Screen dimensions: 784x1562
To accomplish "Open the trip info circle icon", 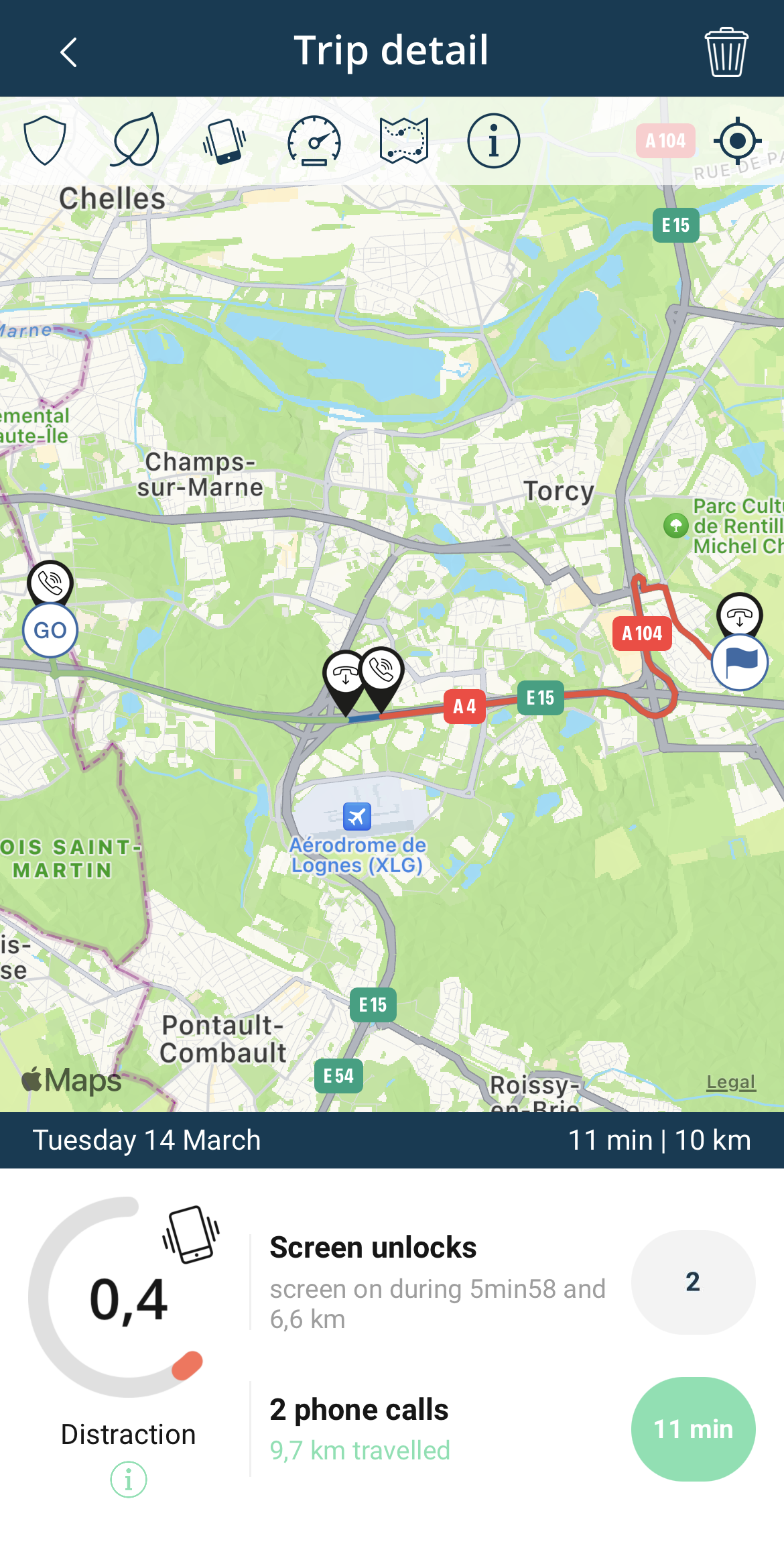I will click(494, 139).
